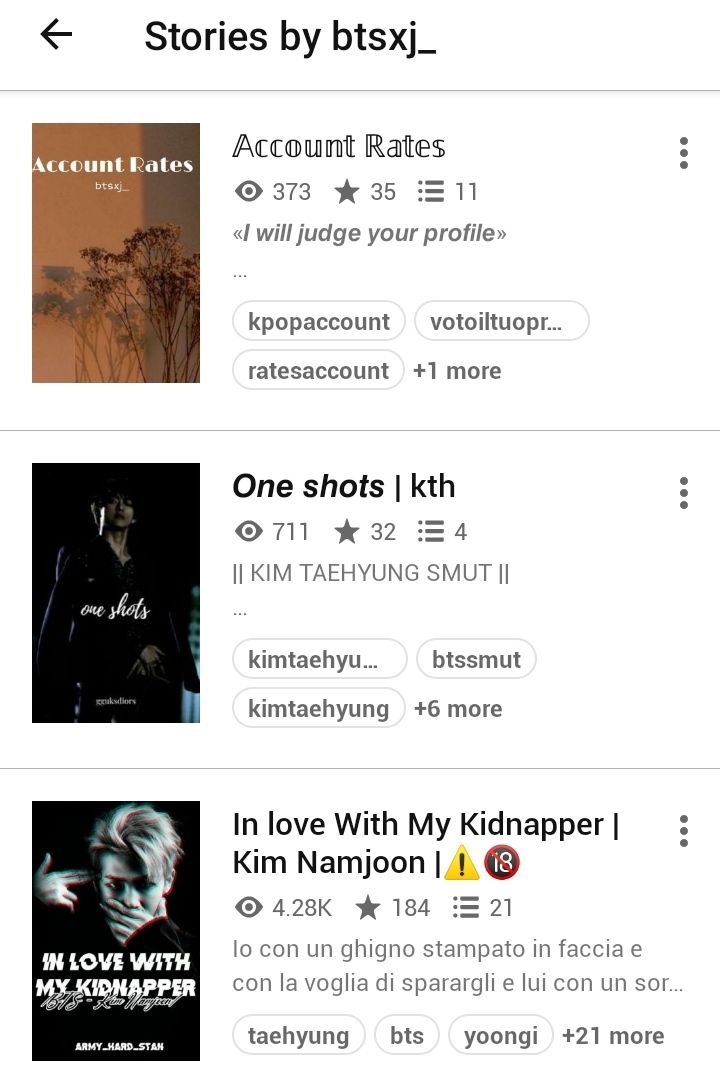Show +1 more tags for Account Rates
This screenshot has width=720, height=1084.
pyautogui.click(x=457, y=371)
